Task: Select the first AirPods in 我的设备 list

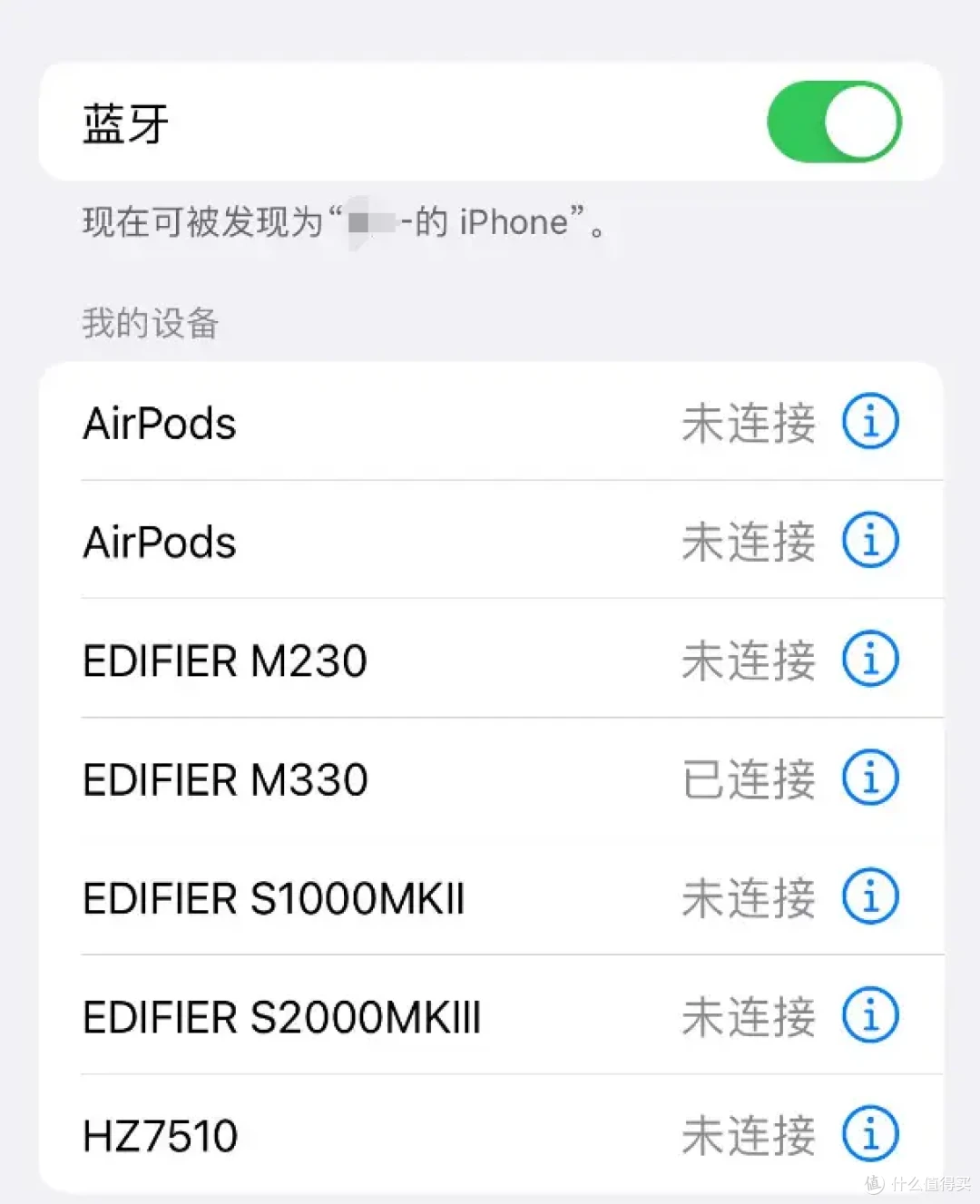Action: tap(159, 420)
